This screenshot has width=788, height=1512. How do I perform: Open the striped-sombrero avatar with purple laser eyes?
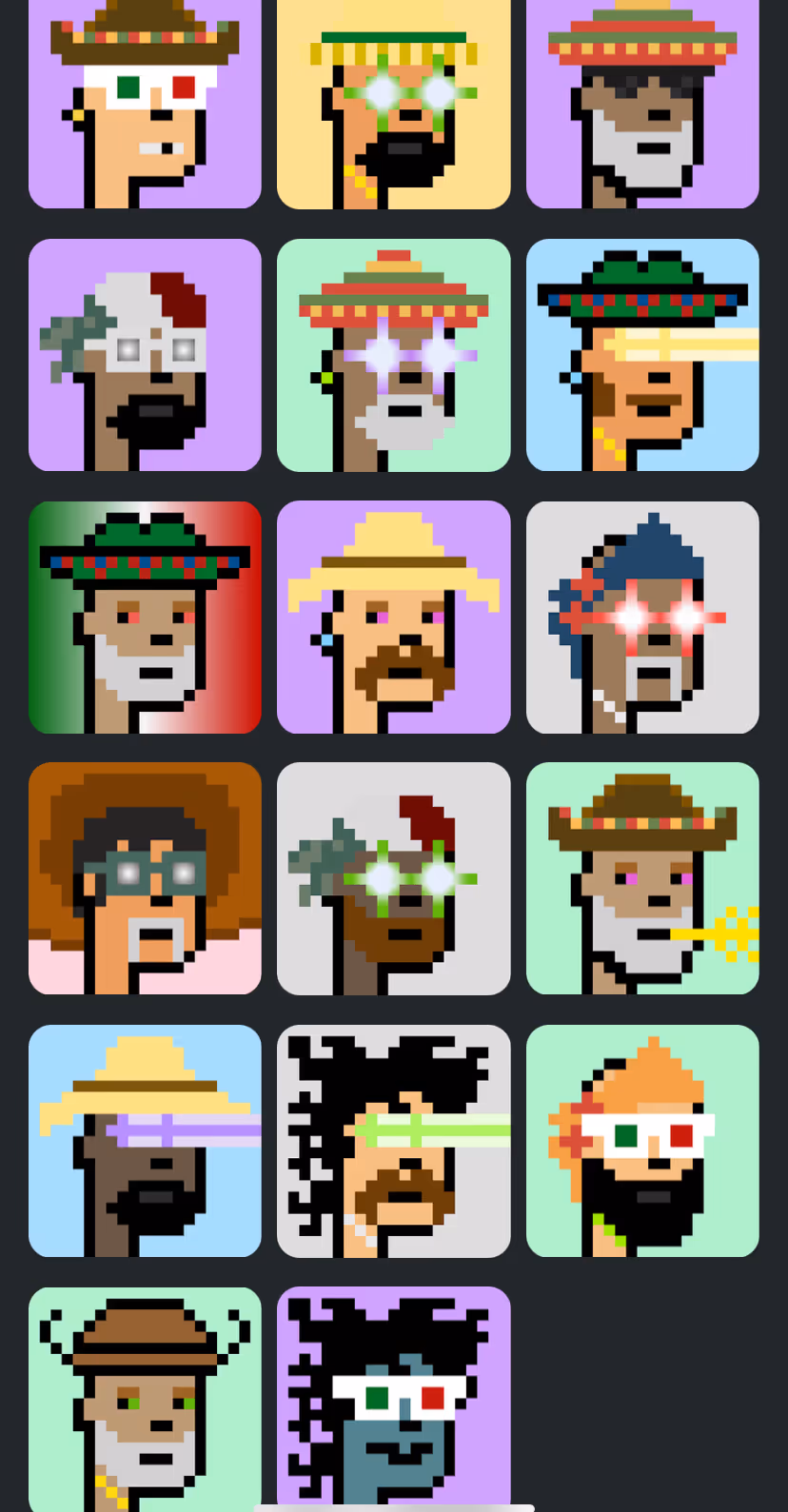coord(393,355)
